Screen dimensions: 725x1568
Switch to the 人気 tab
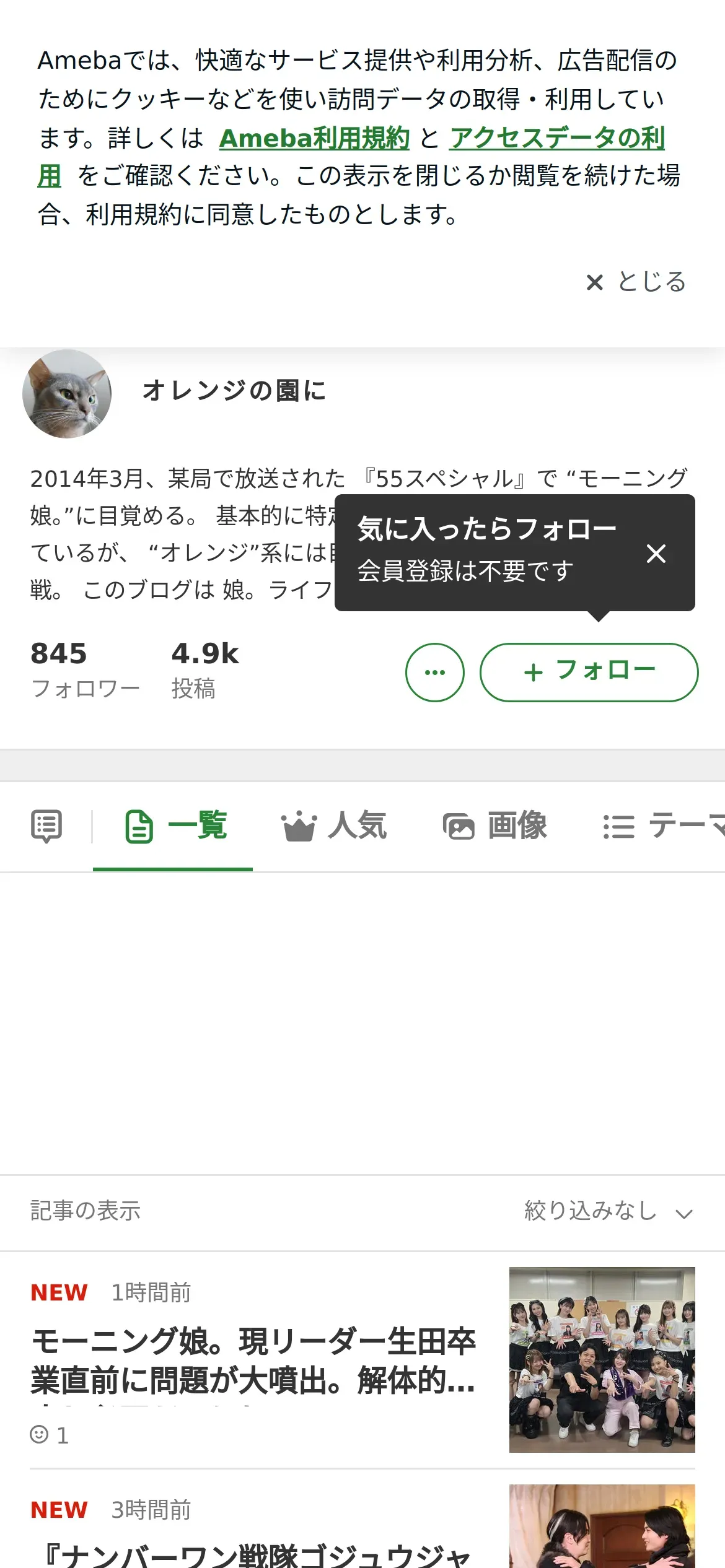pyautogui.click(x=335, y=826)
